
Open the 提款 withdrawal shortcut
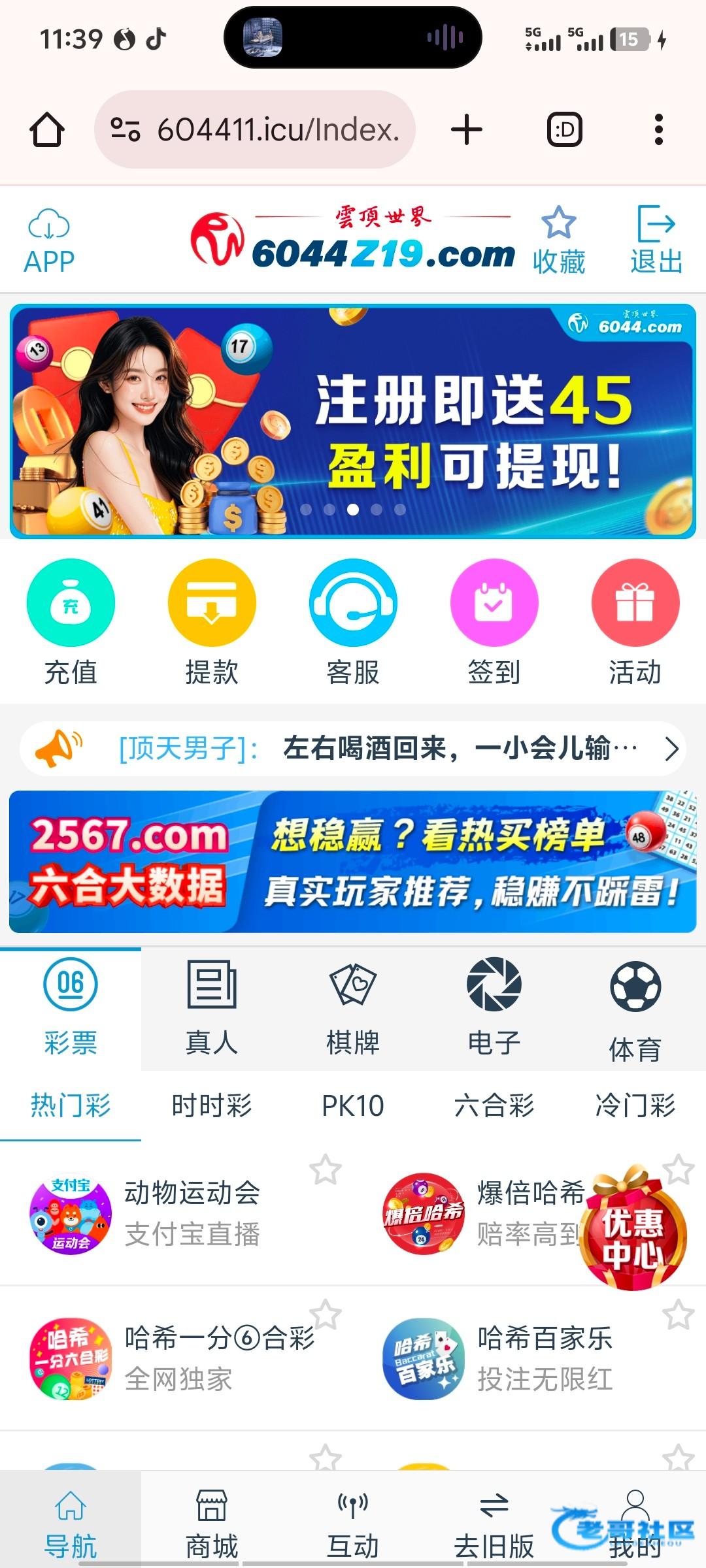[x=212, y=621]
